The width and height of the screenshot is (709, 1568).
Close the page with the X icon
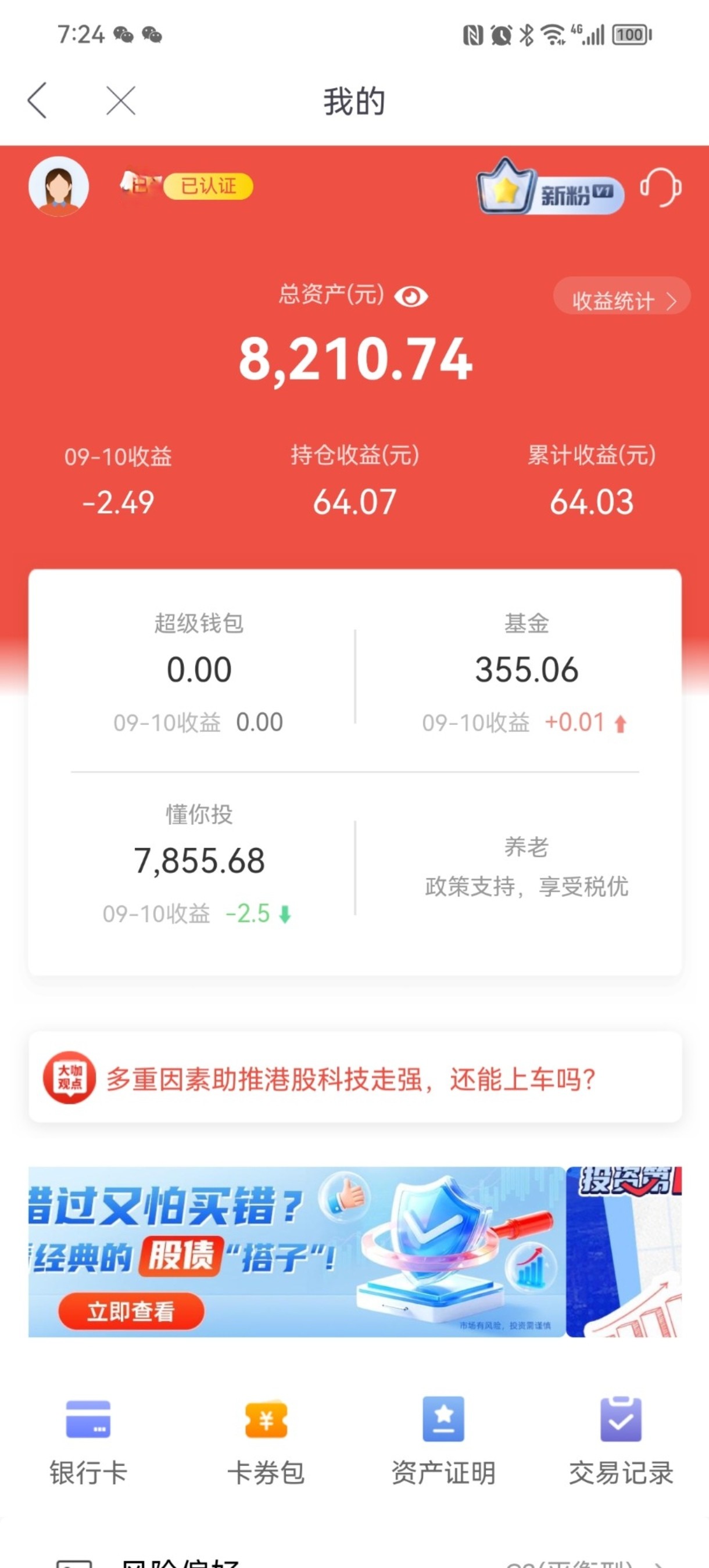(x=121, y=100)
